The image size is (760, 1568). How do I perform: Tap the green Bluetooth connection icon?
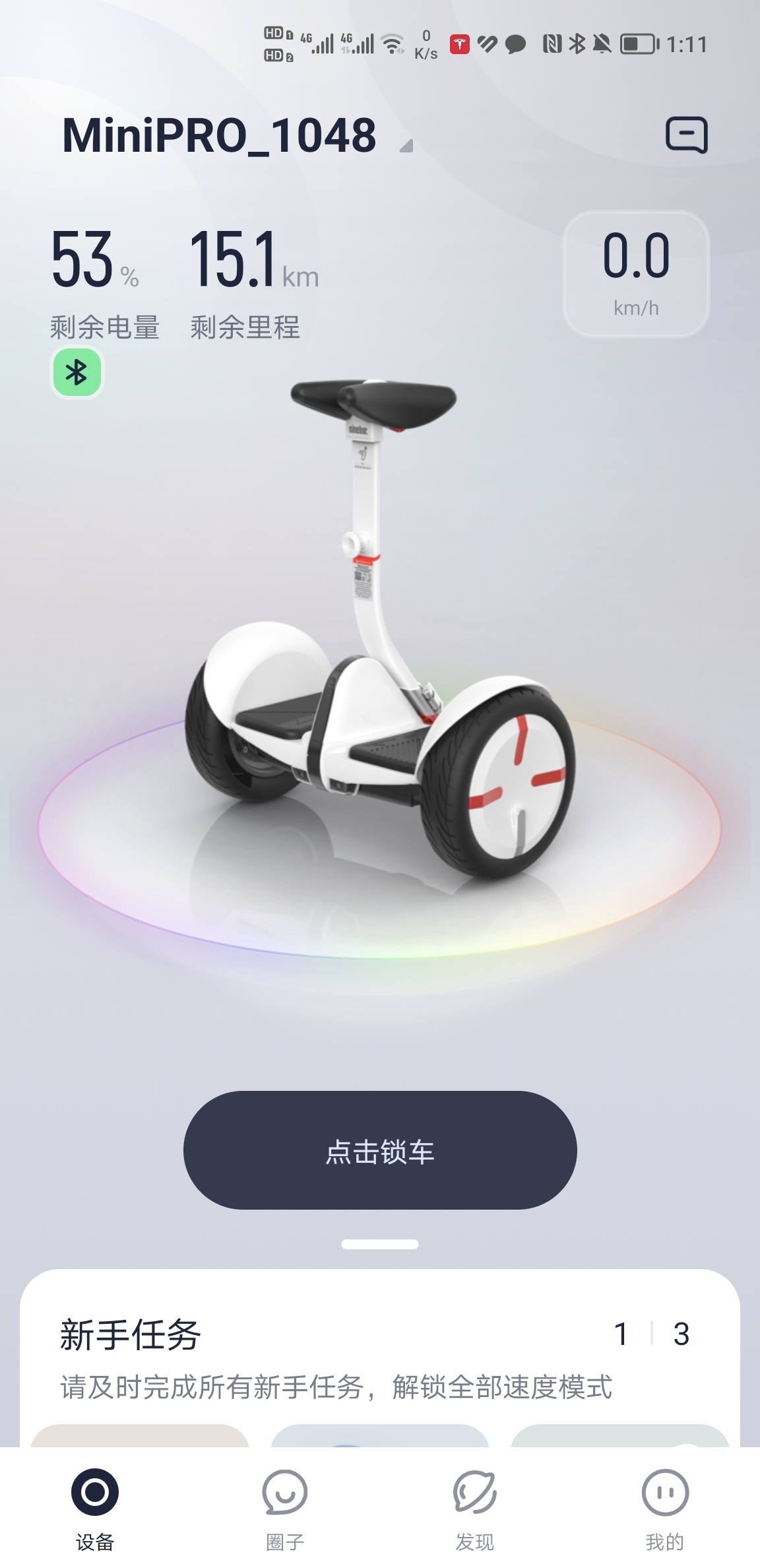pyautogui.click(x=77, y=373)
